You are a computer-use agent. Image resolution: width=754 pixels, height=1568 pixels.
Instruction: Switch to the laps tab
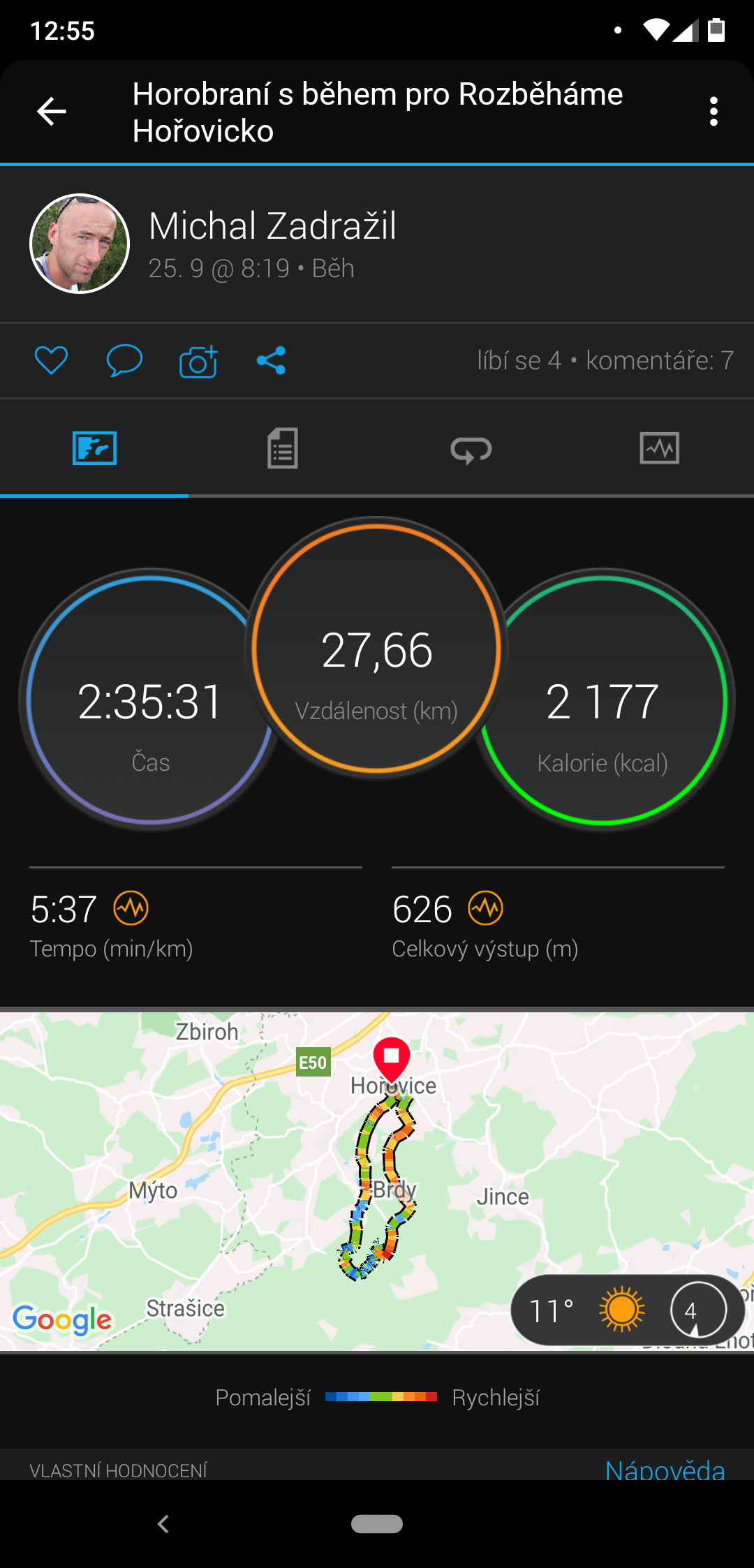(471, 449)
